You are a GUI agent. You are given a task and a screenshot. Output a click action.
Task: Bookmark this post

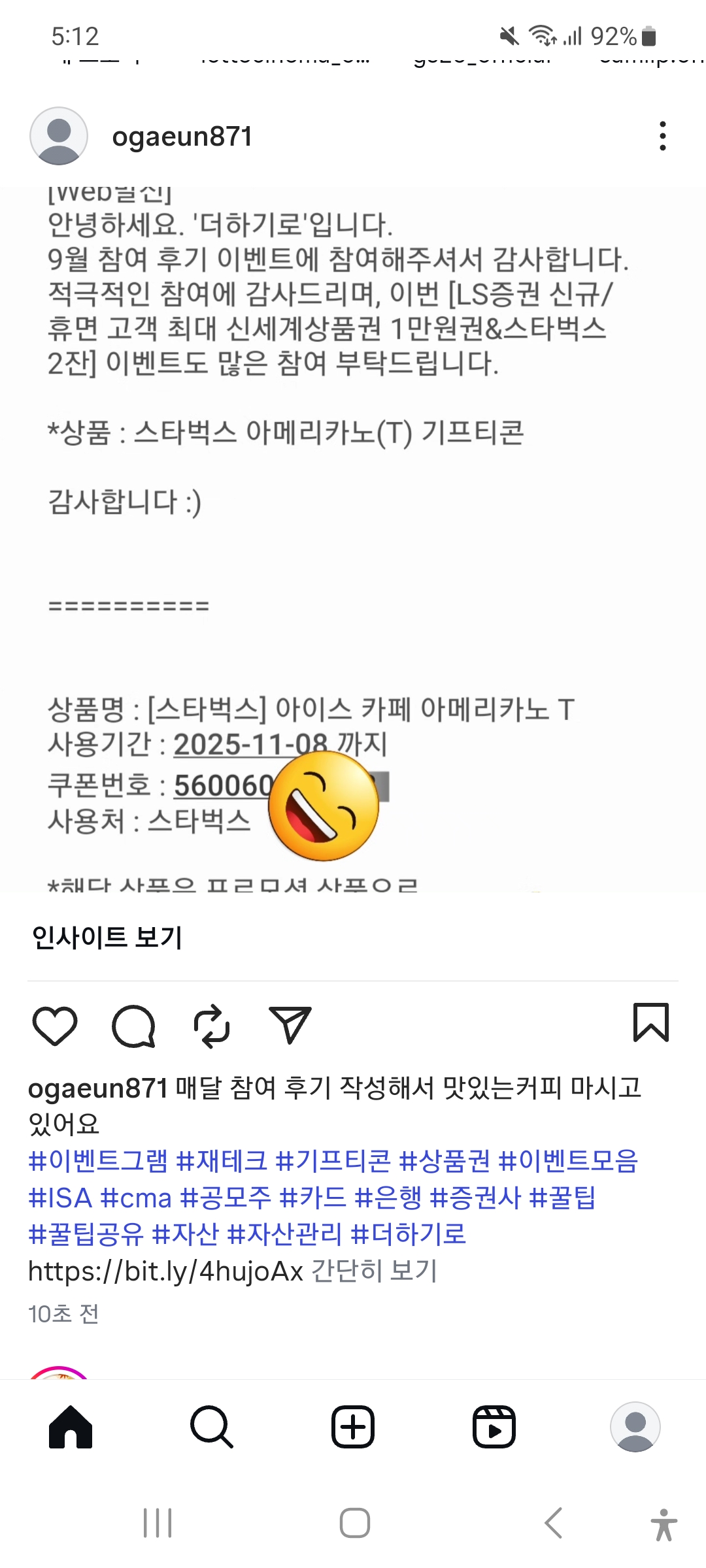(650, 1023)
